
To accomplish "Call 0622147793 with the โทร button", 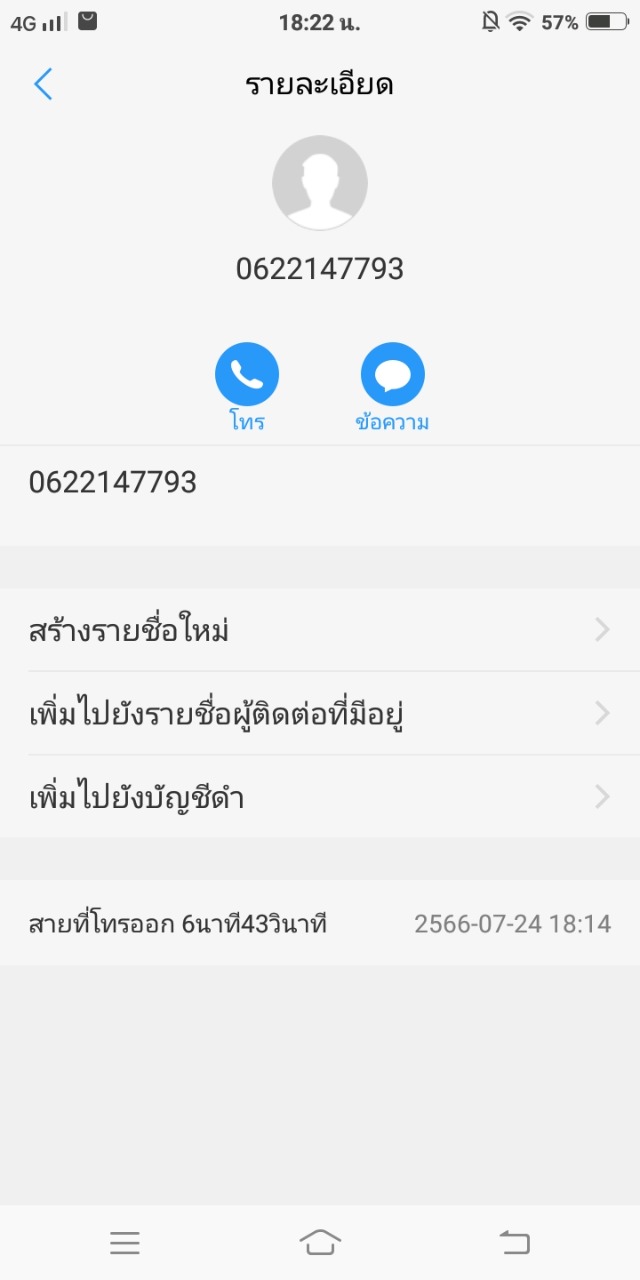I will click(x=246, y=375).
